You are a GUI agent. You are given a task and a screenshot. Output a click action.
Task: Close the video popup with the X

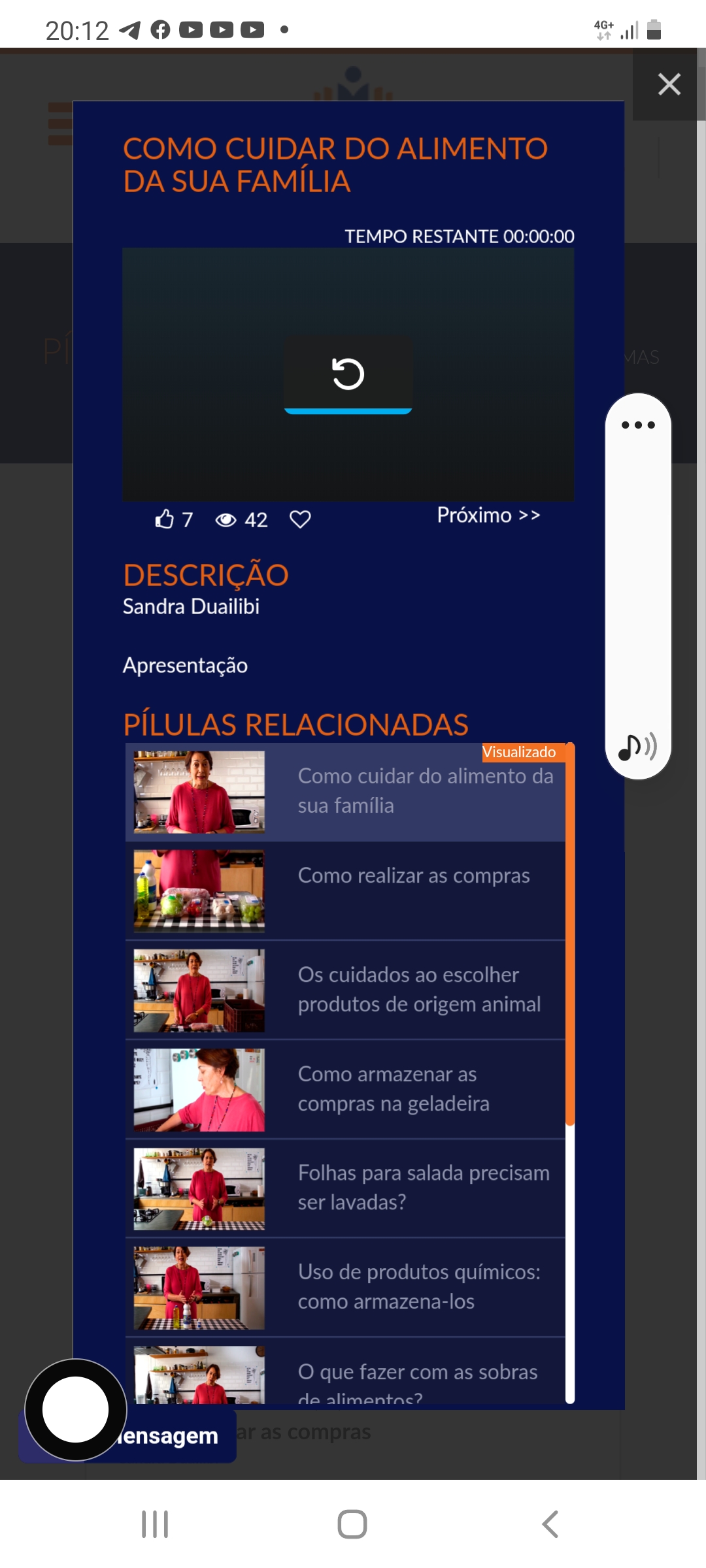(x=669, y=84)
